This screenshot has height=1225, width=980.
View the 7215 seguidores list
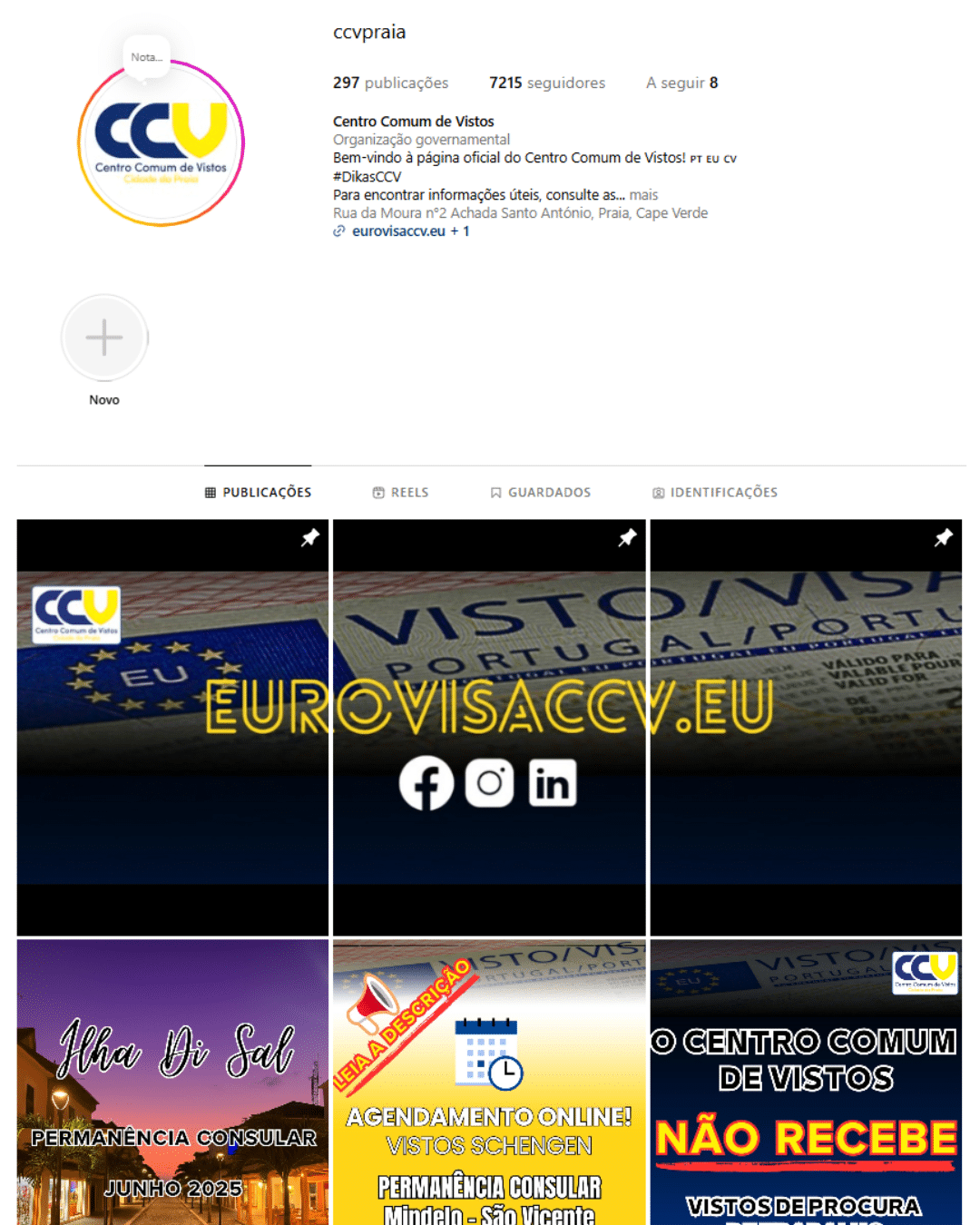pos(546,83)
